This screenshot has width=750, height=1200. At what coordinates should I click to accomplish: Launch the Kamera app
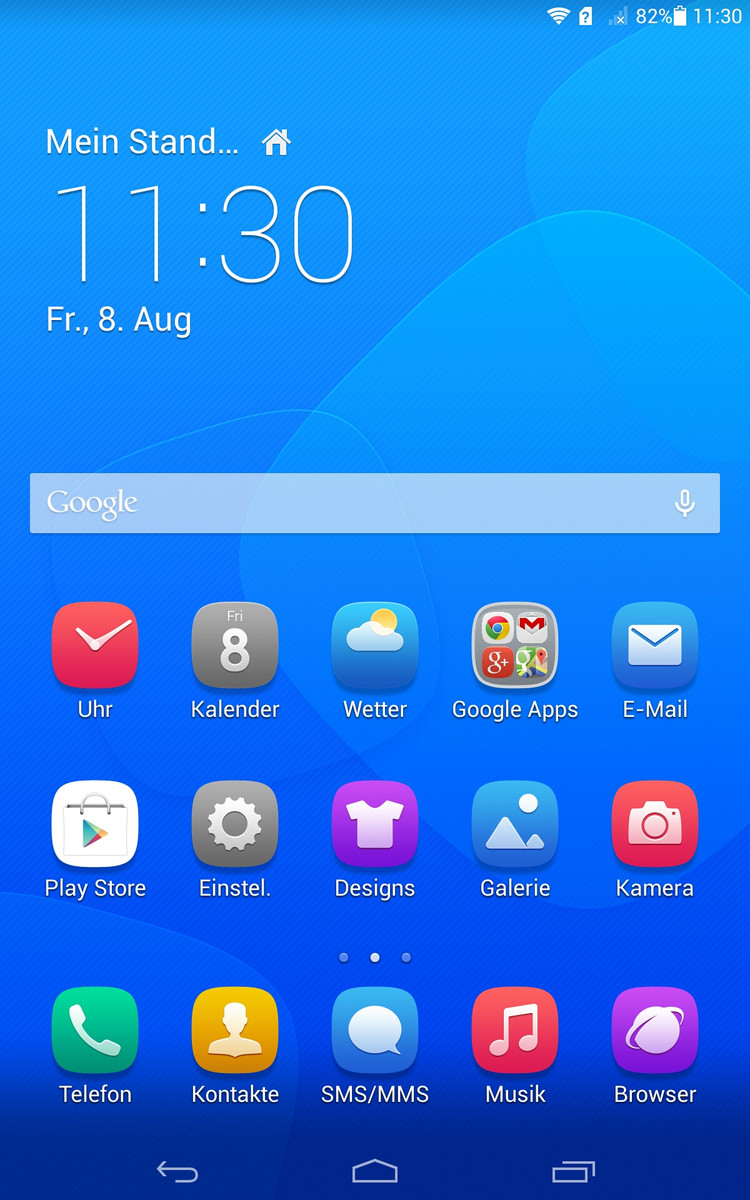[655, 825]
